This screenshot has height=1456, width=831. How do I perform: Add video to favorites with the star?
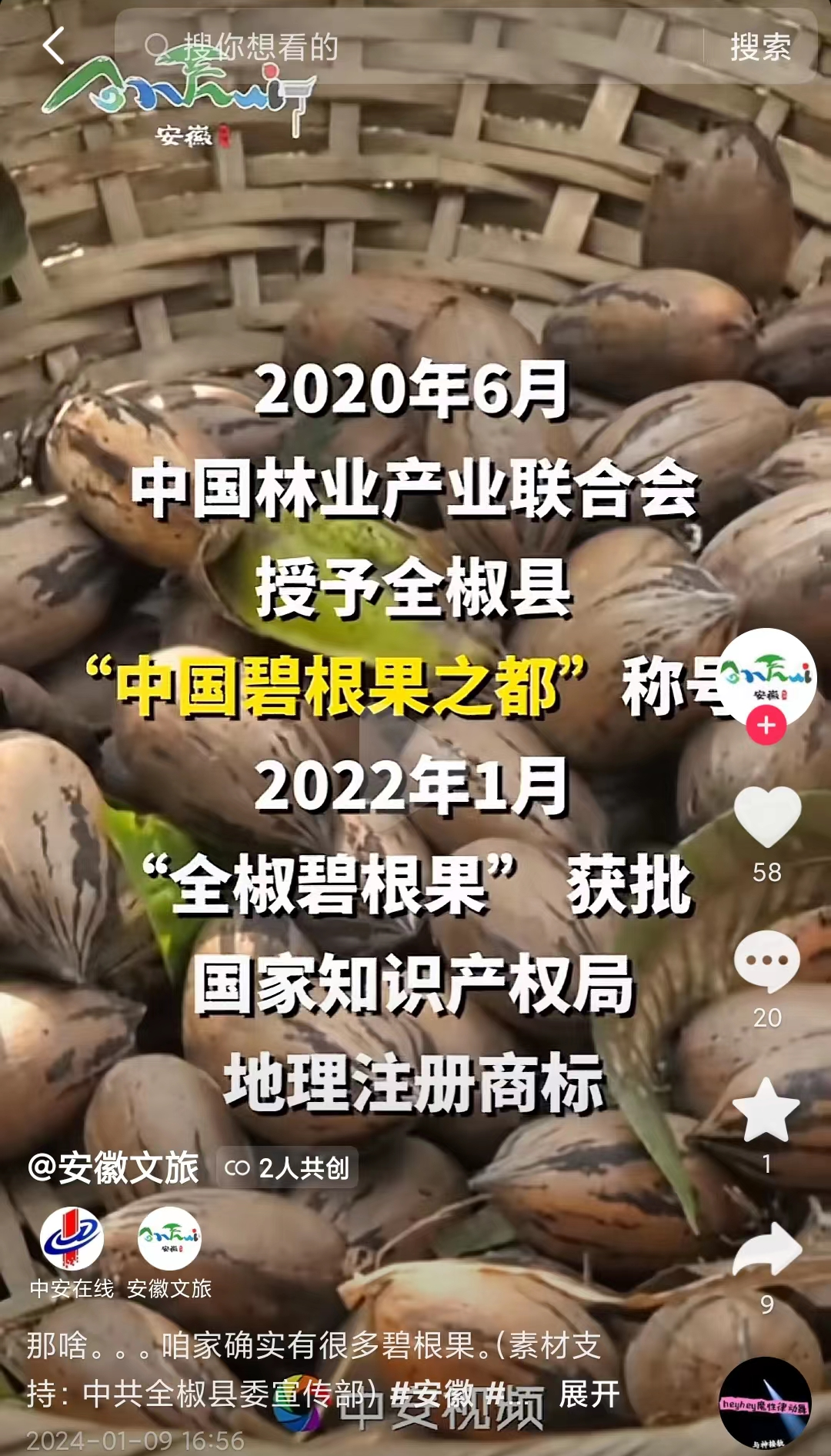[x=766, y=1110]
